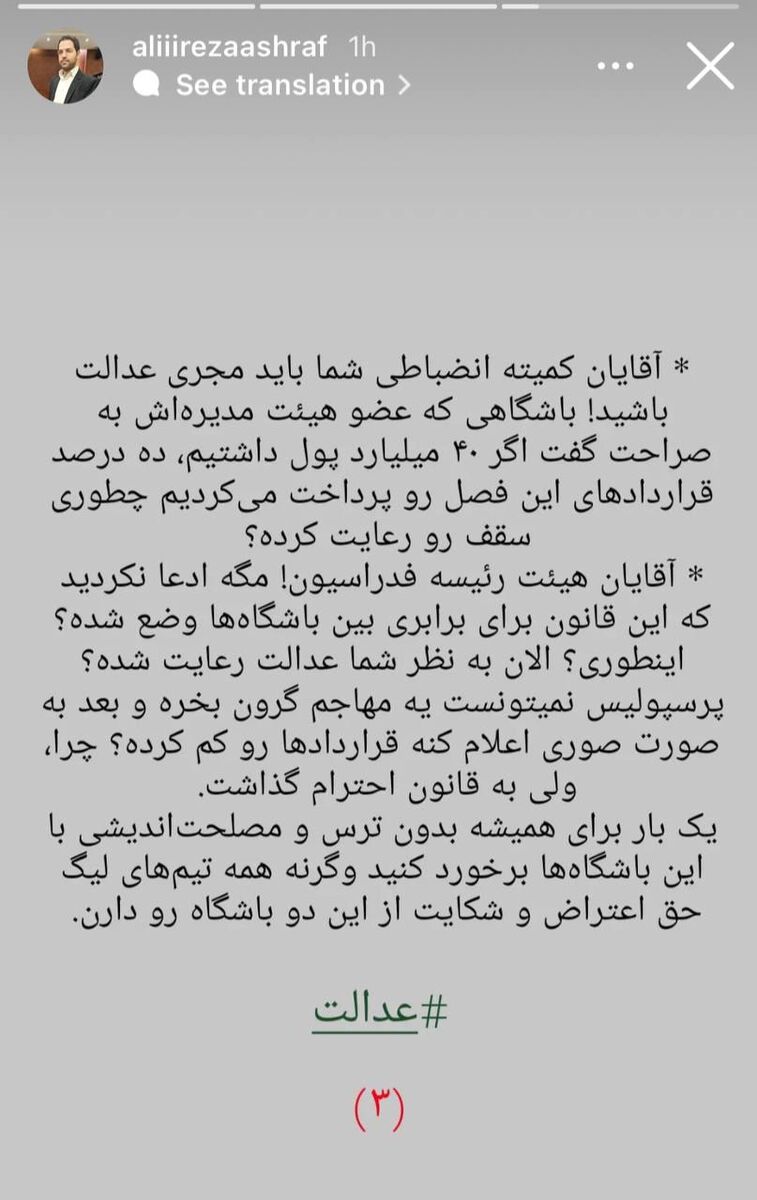Image resolution: width=757 pixels, height=1200 pixels.
Task: Tap See translation
Action: click(x=280, y=86)
